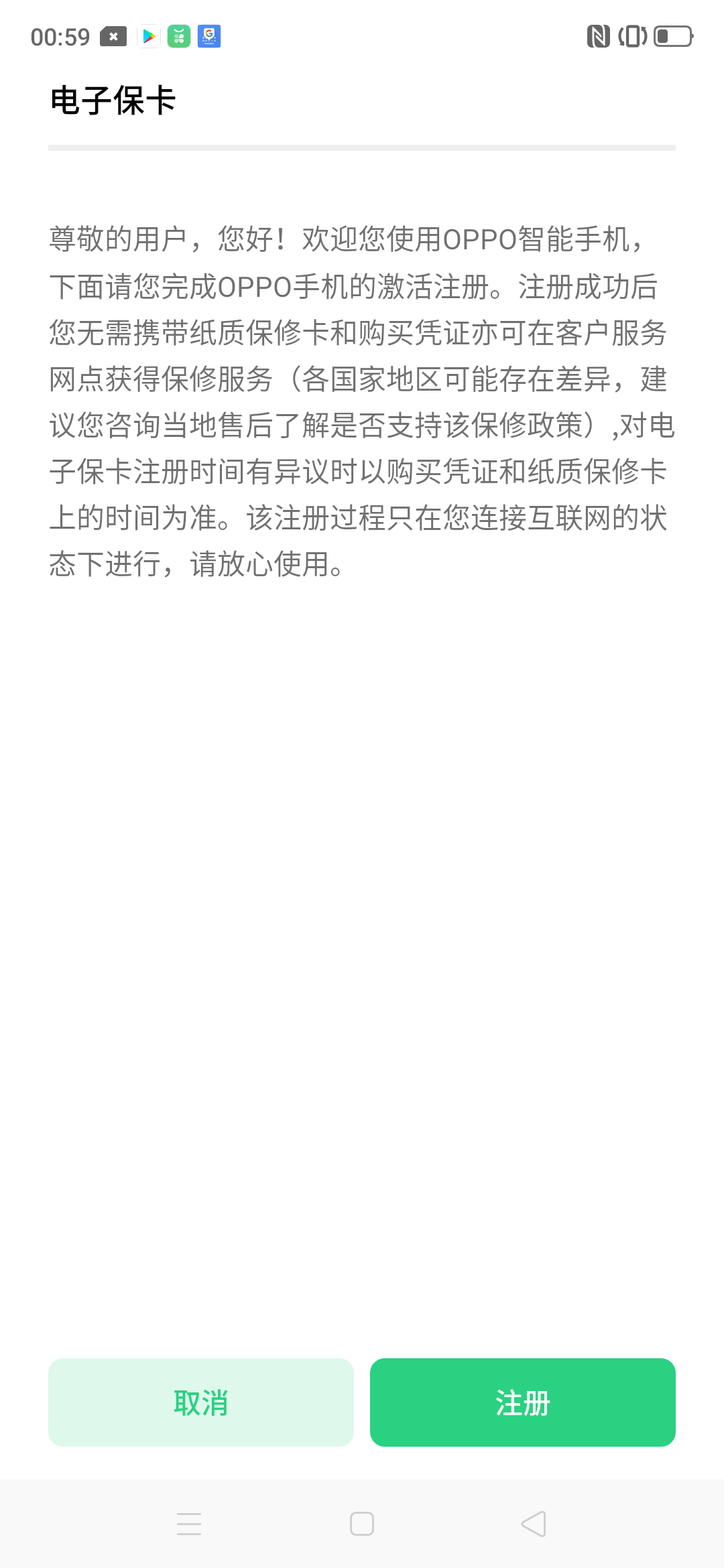Cancel with the 取消 button
724x1568 pixels.
tap(200, 1402)
